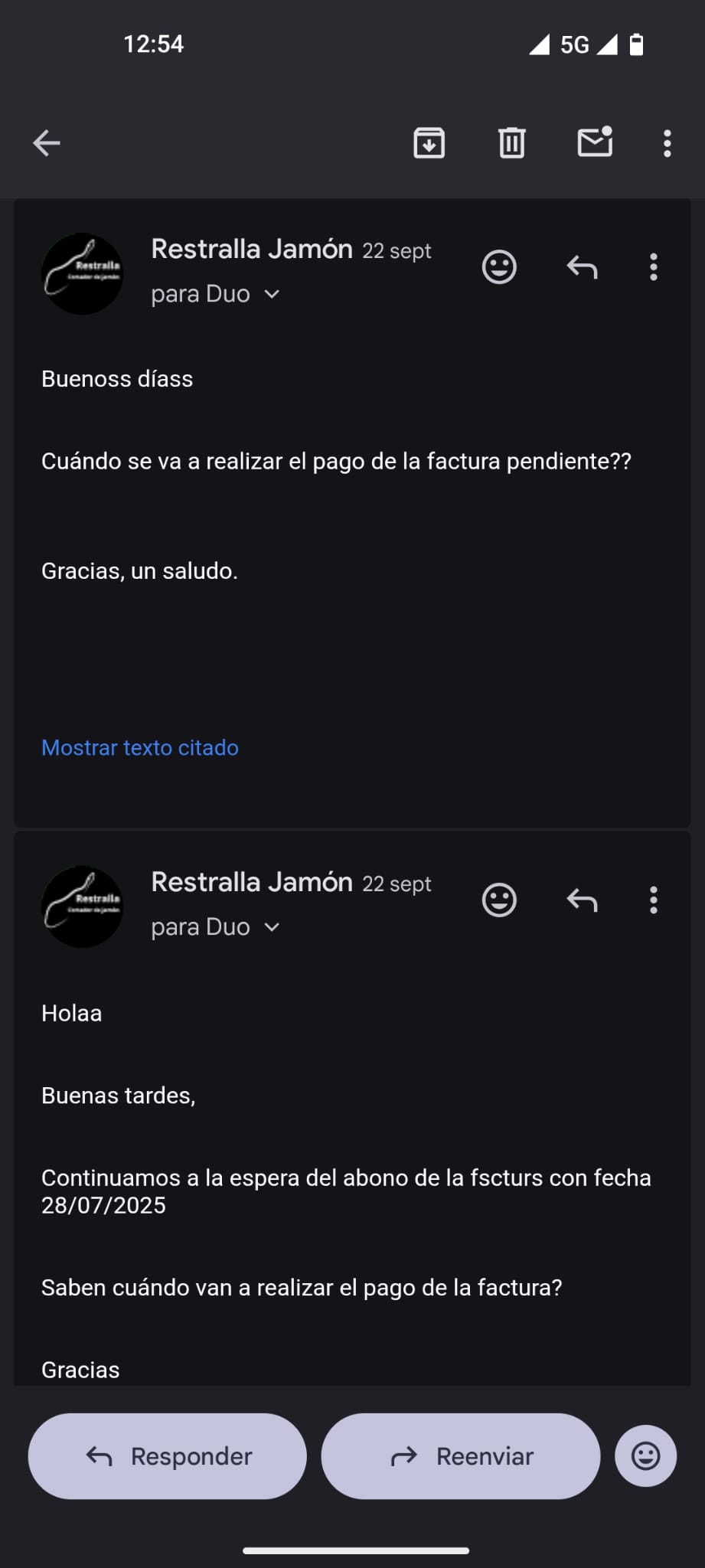
Task: Archive this email conversation
Action: (x=429, y=143)
